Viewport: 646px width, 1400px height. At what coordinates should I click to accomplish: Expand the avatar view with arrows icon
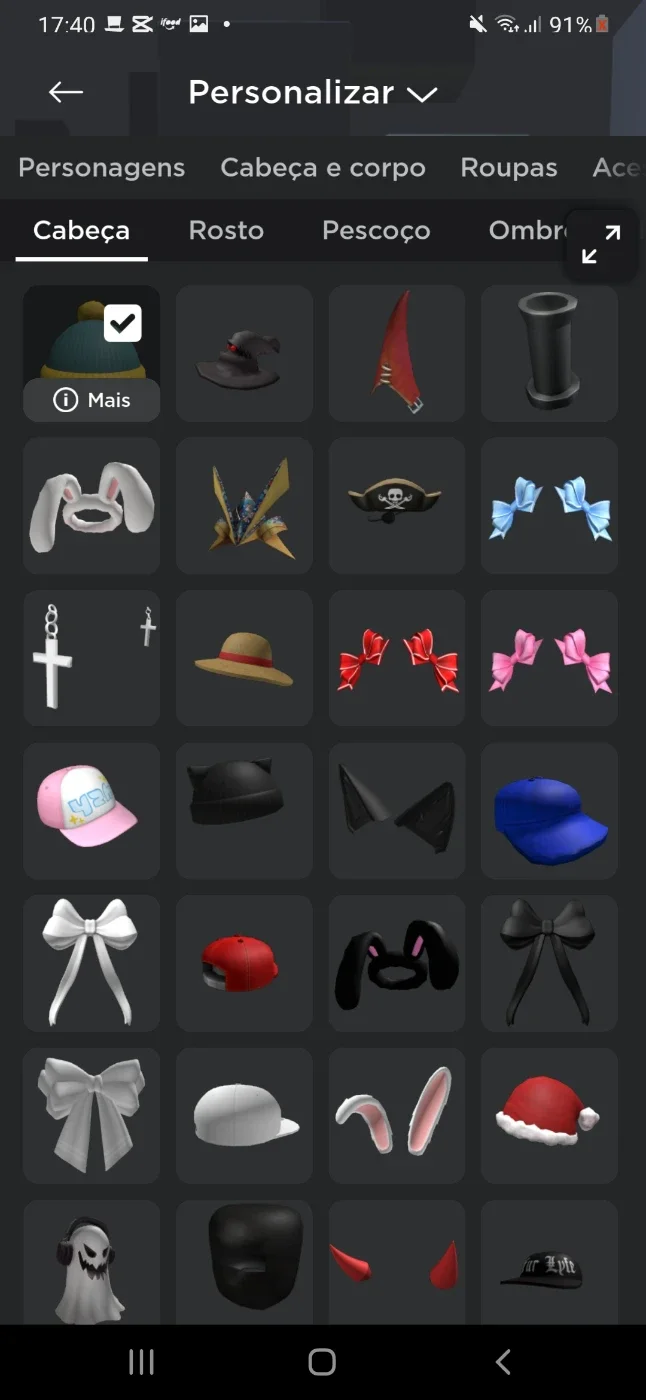(x=601, y=244)
